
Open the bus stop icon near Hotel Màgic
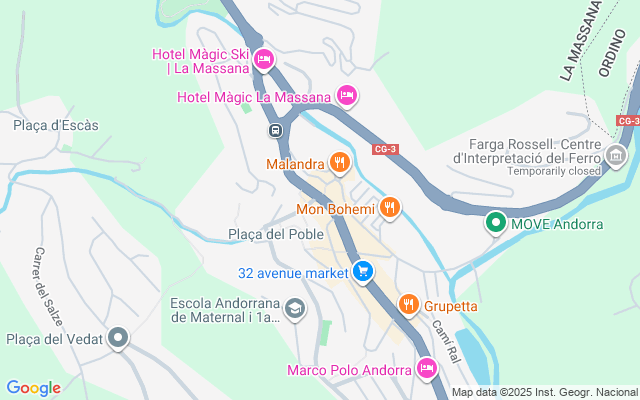point(274,130)
